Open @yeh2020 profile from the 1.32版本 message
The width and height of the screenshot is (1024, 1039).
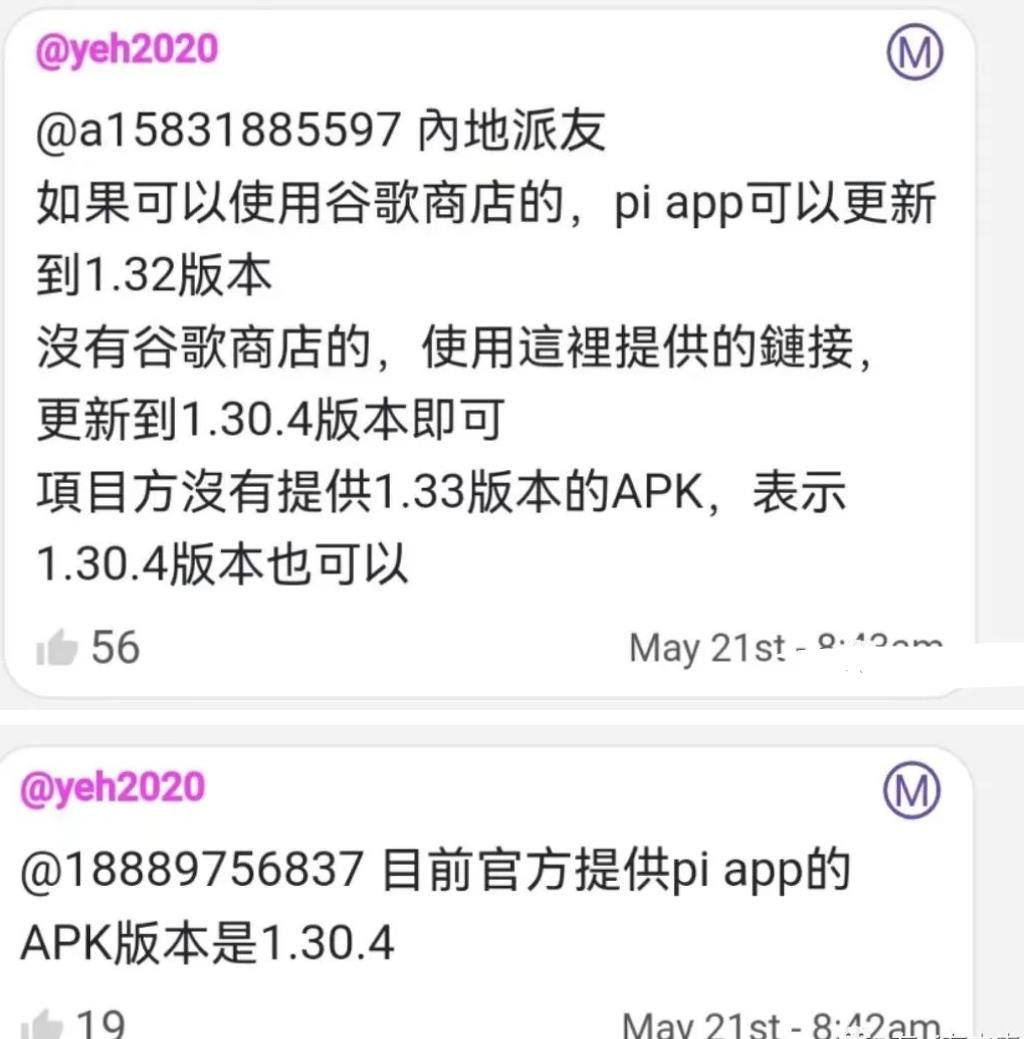[126, 50]
